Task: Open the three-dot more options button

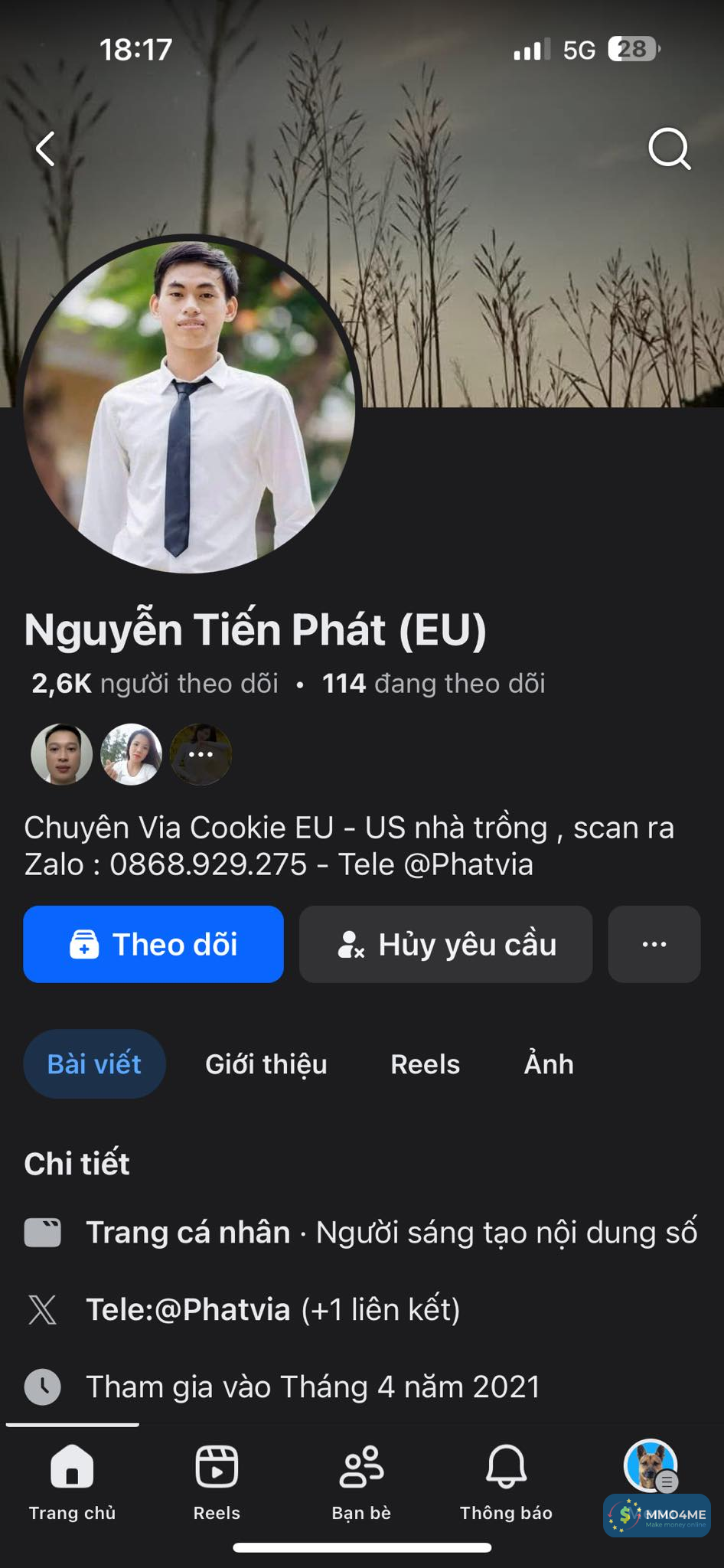Action: pos(654,944)
